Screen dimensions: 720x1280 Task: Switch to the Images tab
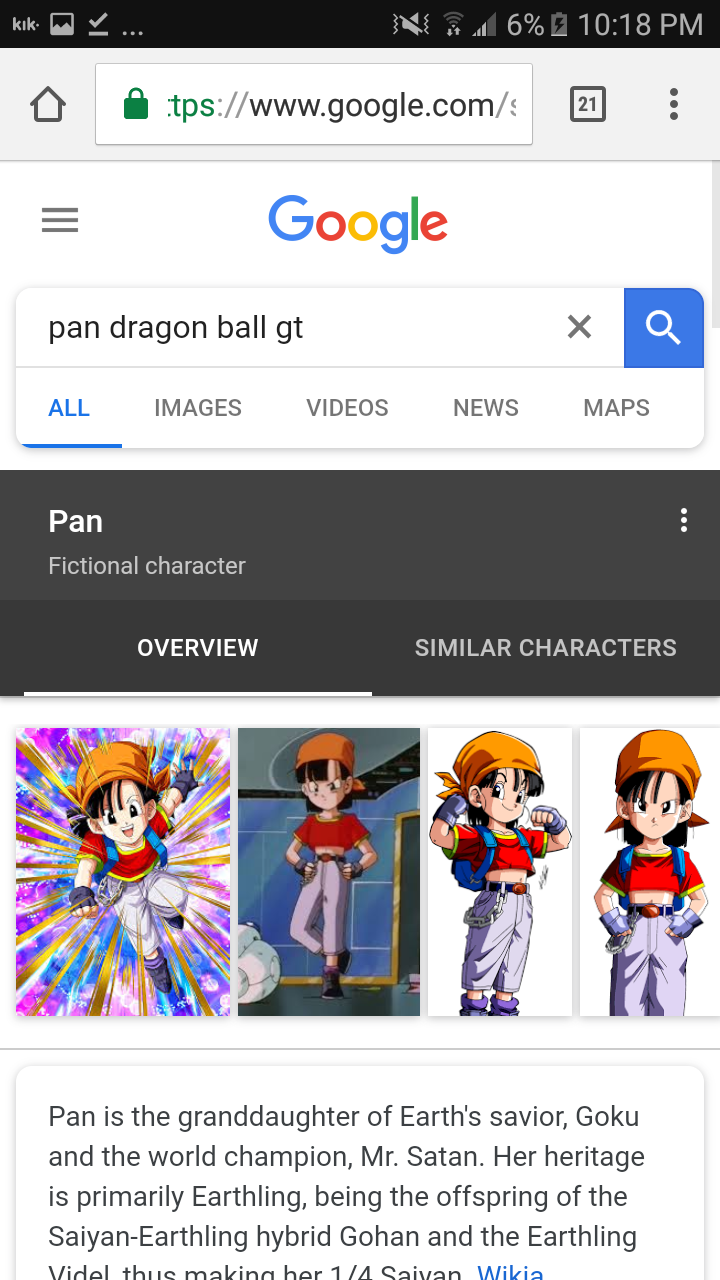click(198, 408)
